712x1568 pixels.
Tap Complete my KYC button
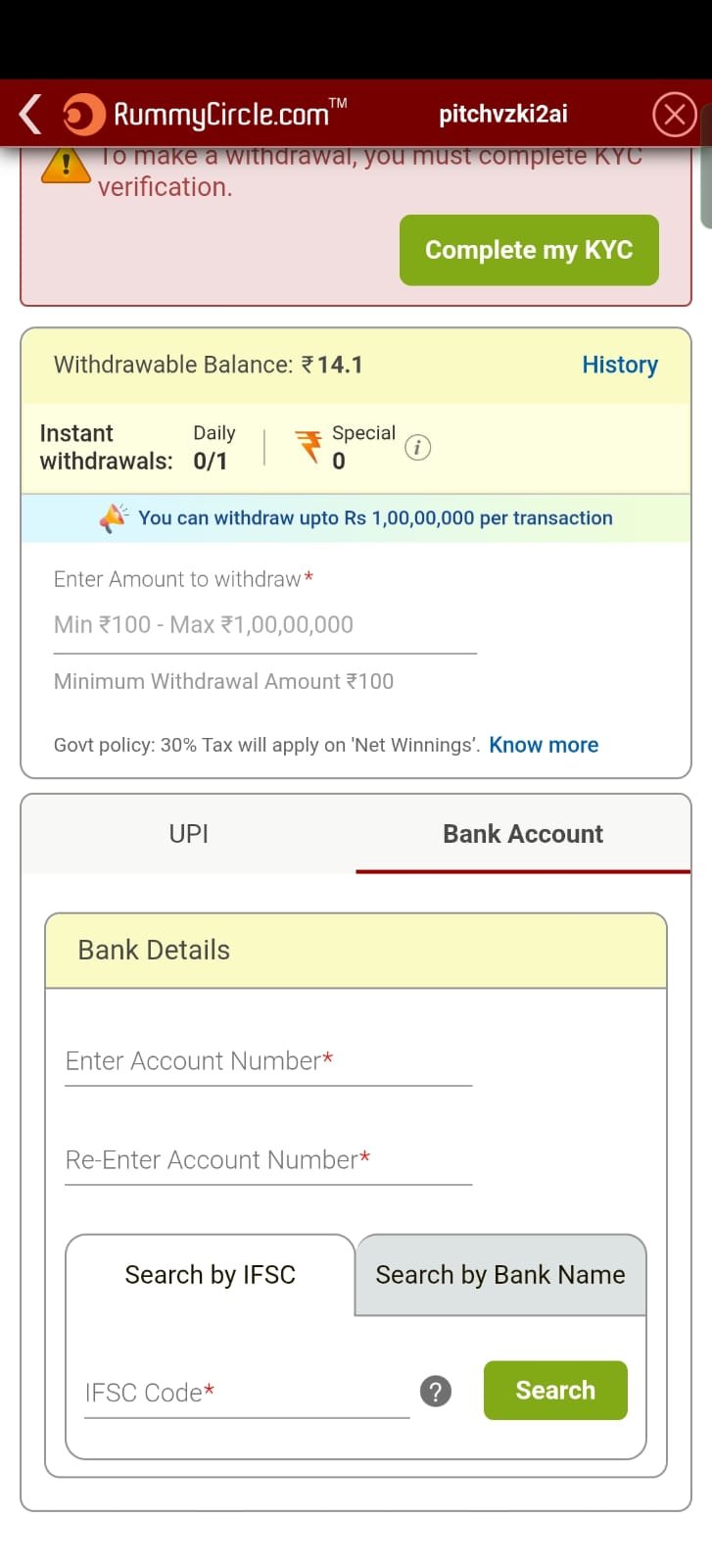(529, 251)
